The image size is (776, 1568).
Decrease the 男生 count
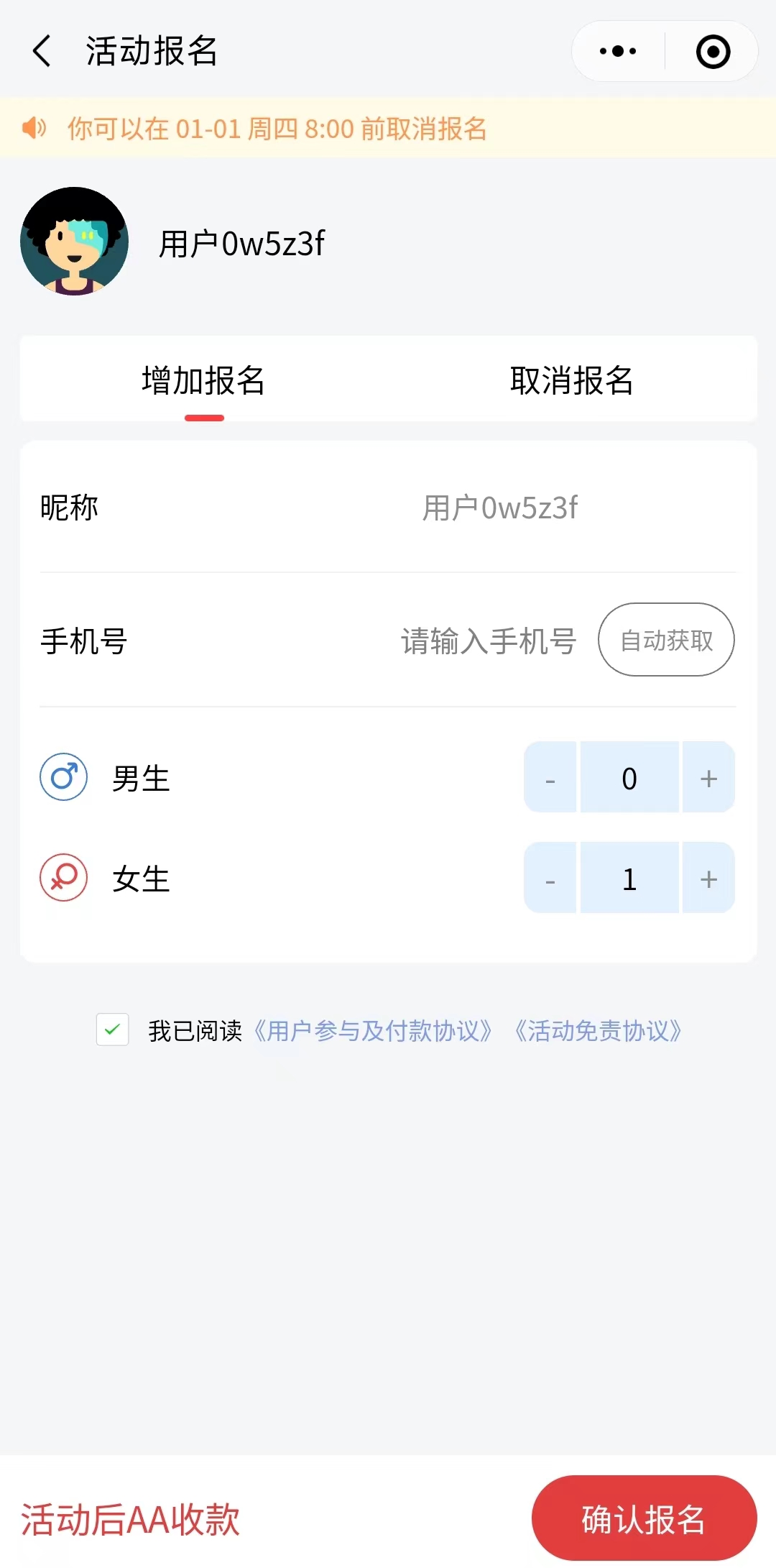(550, 778)
